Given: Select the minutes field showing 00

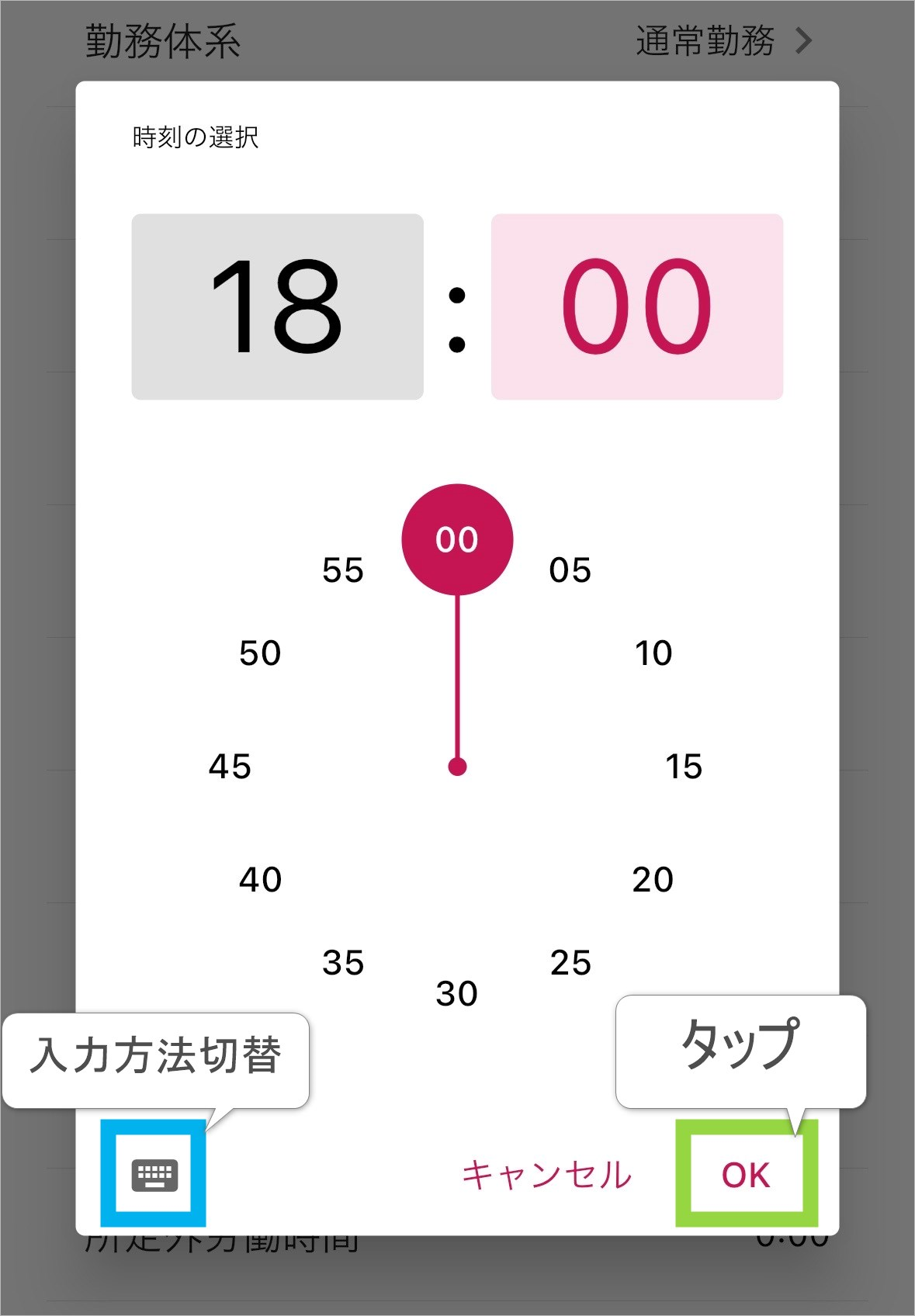Looking at the screenshot, I should [636, 306].
